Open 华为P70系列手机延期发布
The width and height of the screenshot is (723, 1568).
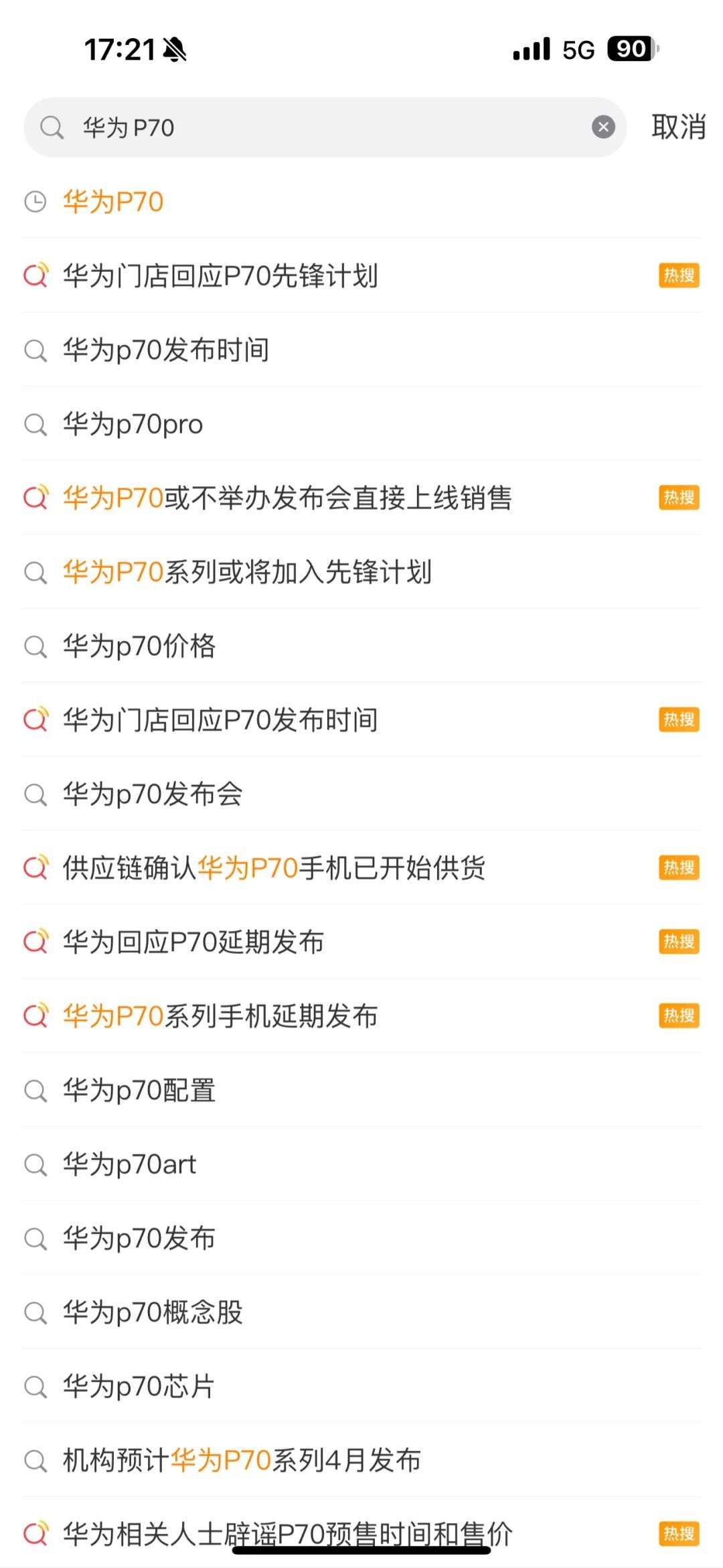pos(221,1016)
